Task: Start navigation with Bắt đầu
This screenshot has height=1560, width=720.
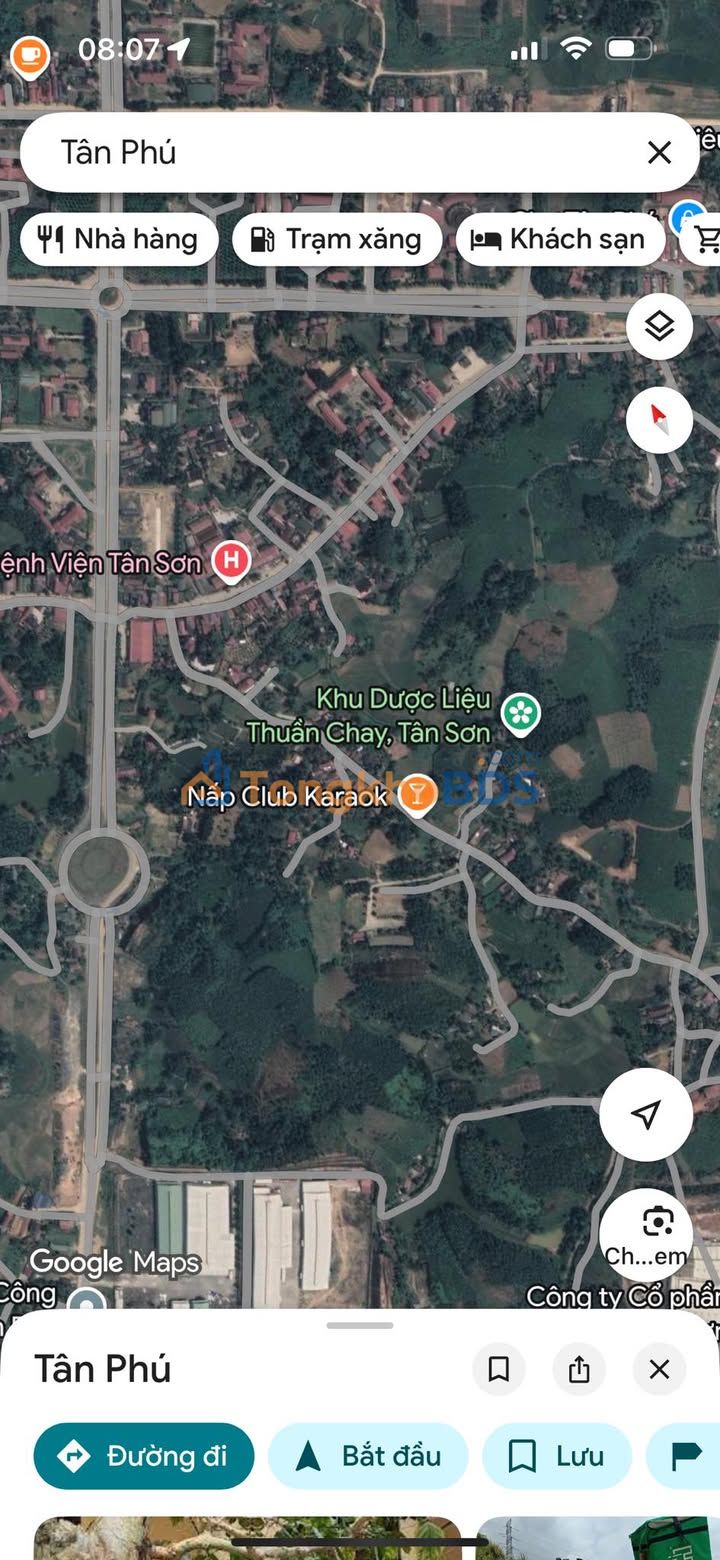Action: pyautogui.click(x=368, y=1456)
